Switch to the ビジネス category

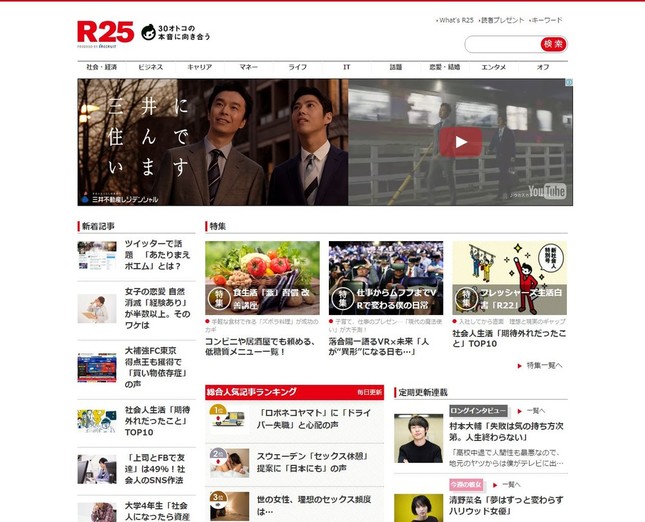[x=150, y=67]
